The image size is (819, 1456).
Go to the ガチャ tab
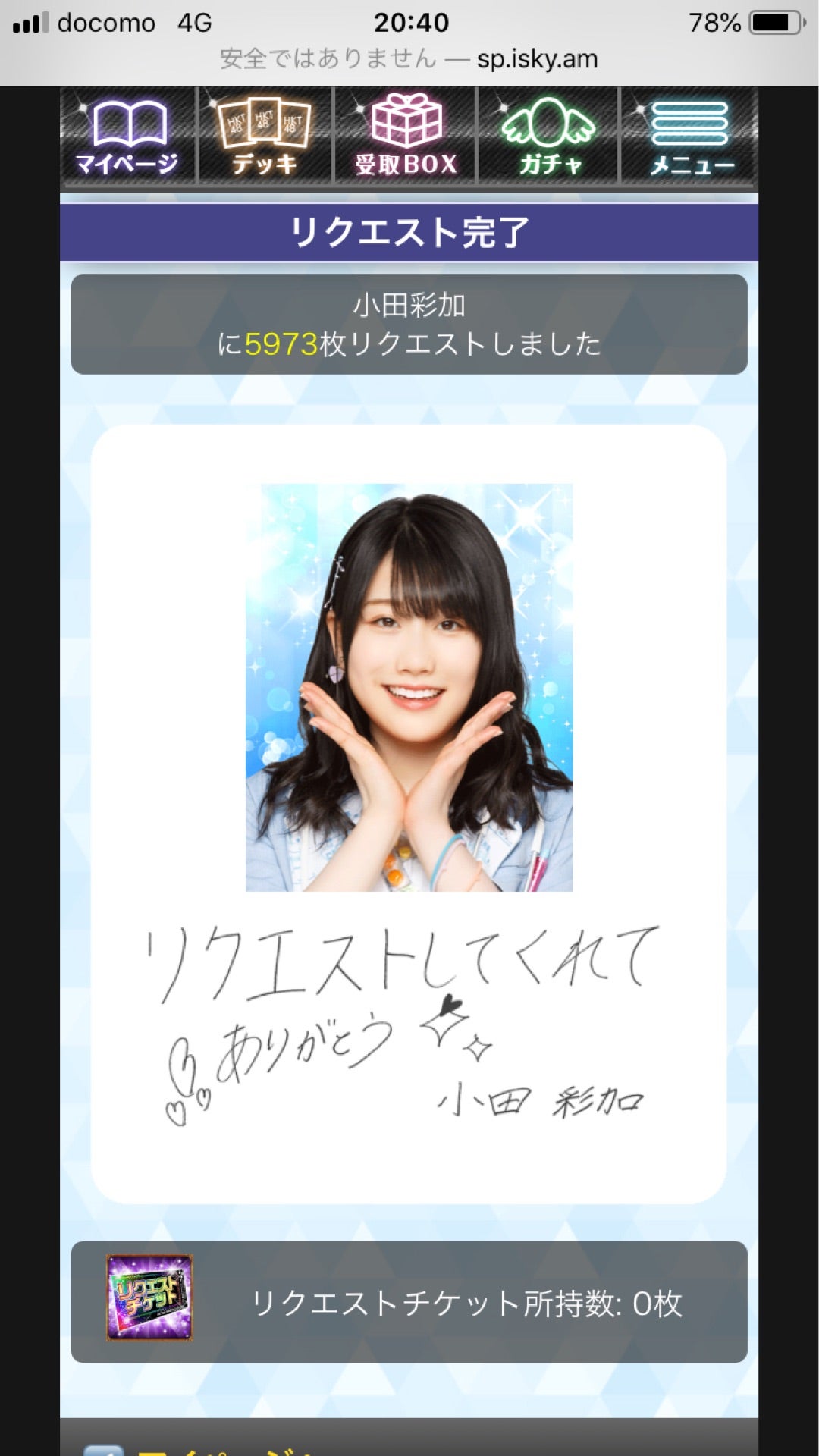pyautogui.click(x=548, y=136)
